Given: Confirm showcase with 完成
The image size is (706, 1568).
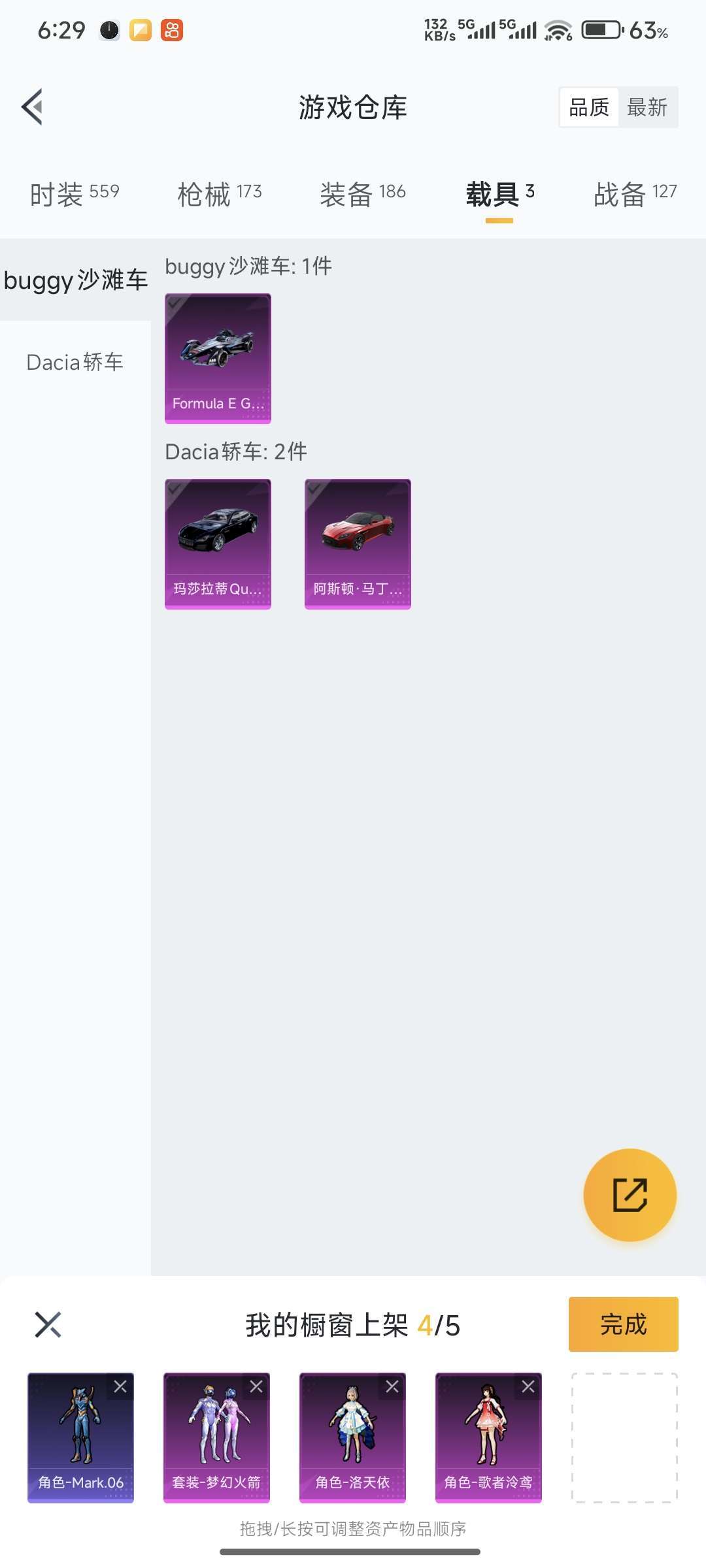Looking at the screenshot, I should tap(623, 1324).
